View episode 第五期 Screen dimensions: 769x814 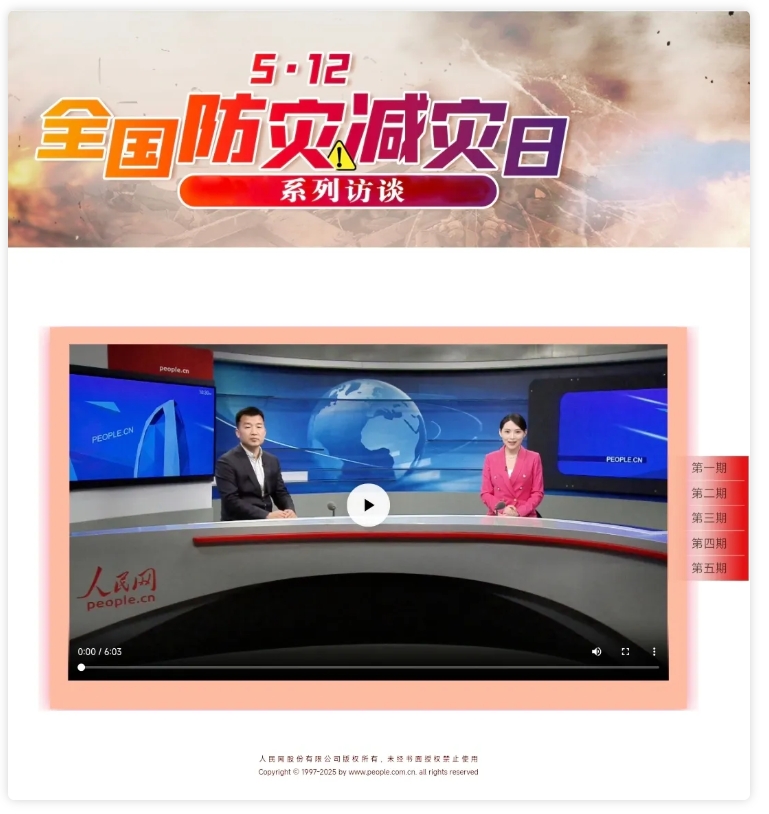[x=709, y=568]
